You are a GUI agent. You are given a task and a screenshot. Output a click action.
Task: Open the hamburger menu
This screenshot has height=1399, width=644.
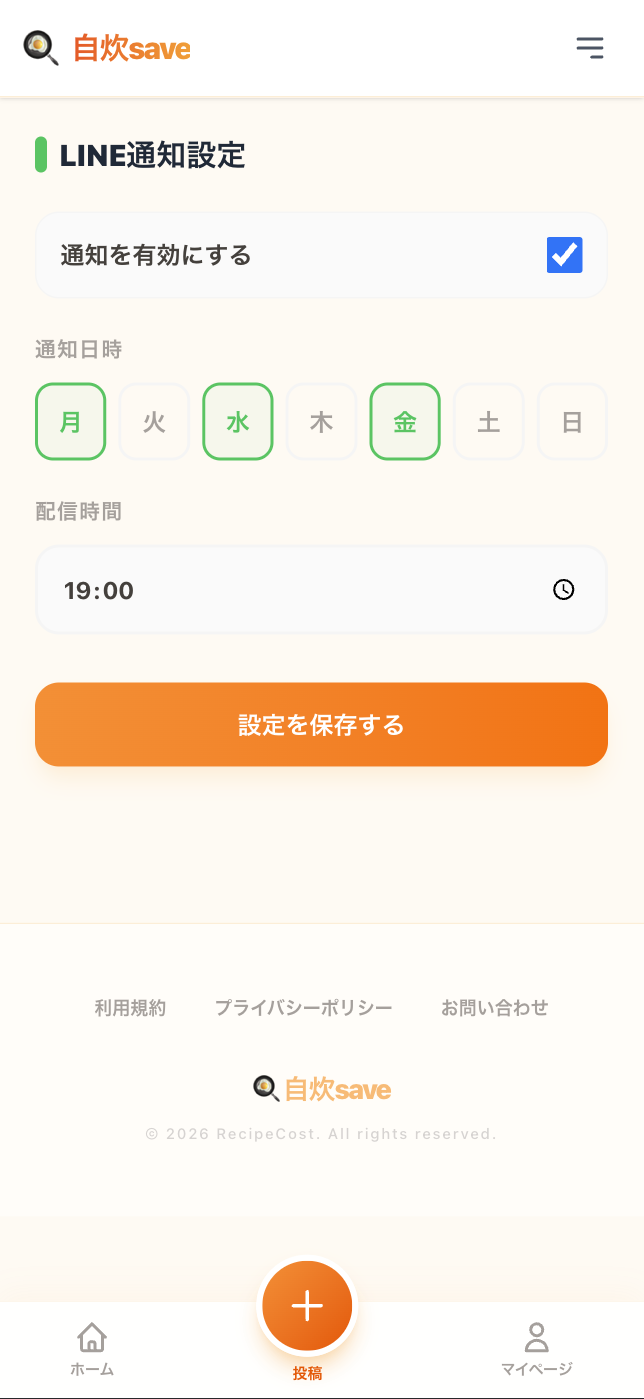[589, 48]
